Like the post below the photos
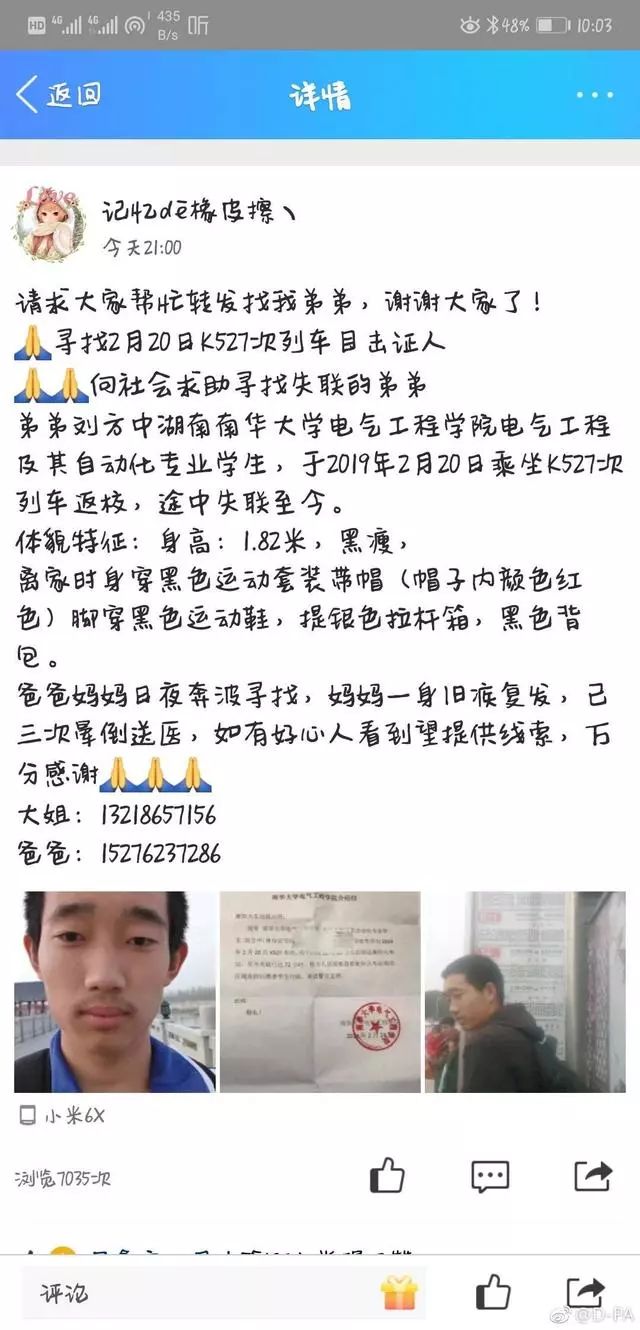 [x=388, y=1175]
